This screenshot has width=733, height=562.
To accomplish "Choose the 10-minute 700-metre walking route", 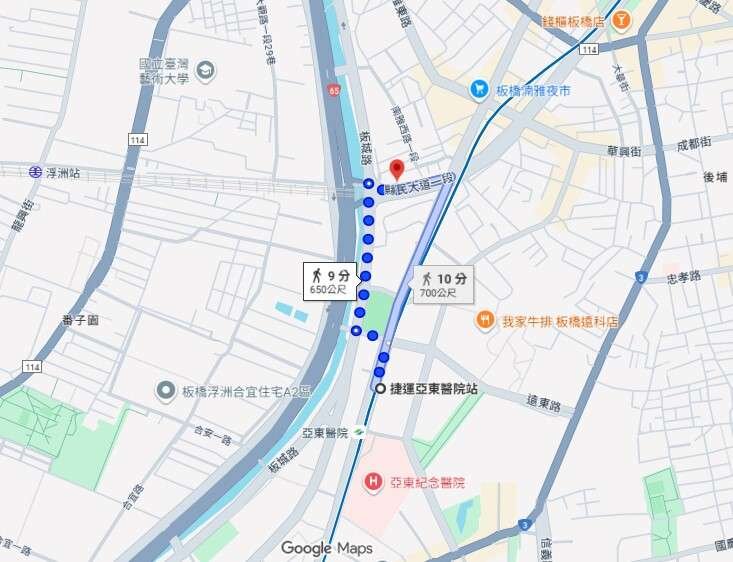I will point(439,284).
